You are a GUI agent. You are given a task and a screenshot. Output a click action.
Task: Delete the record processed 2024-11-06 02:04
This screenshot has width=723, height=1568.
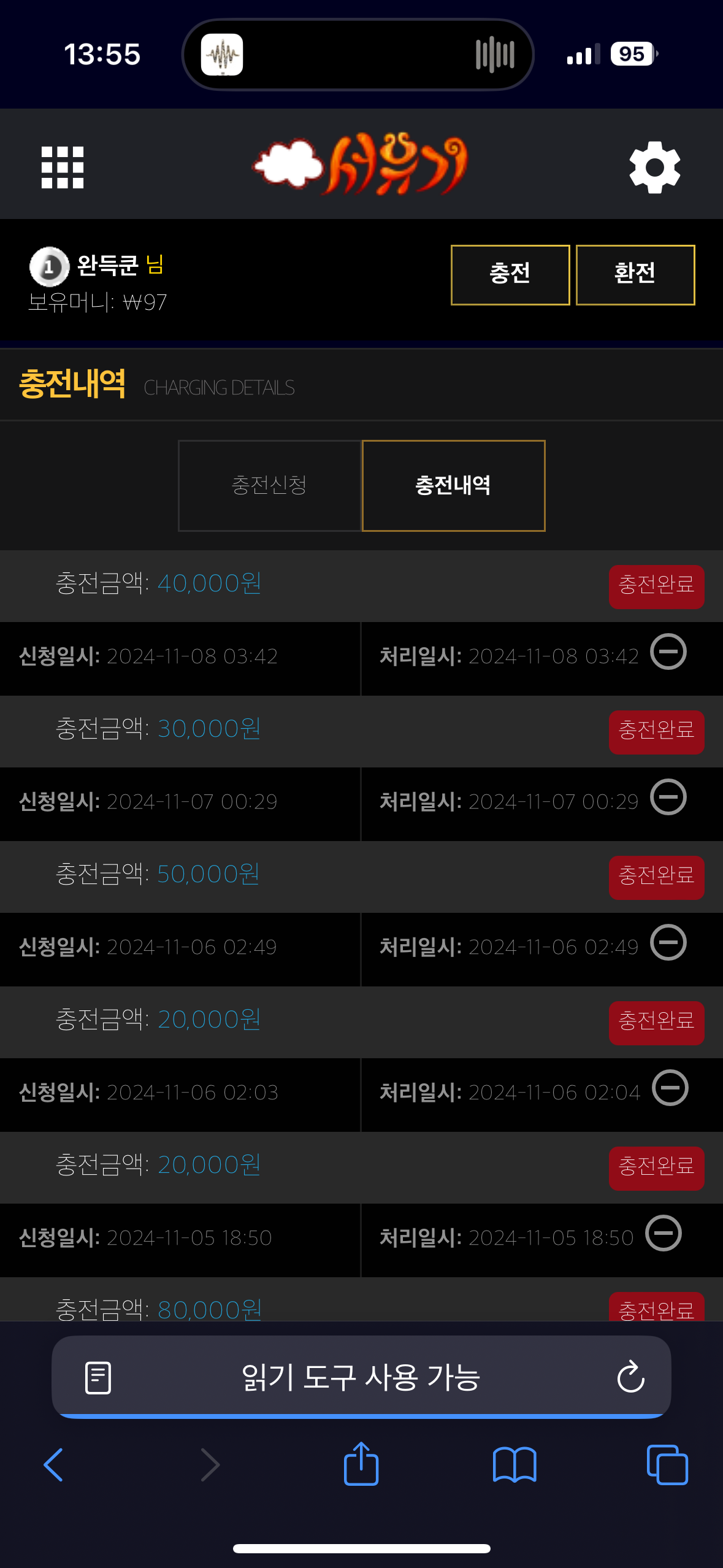pos(670,1087)
